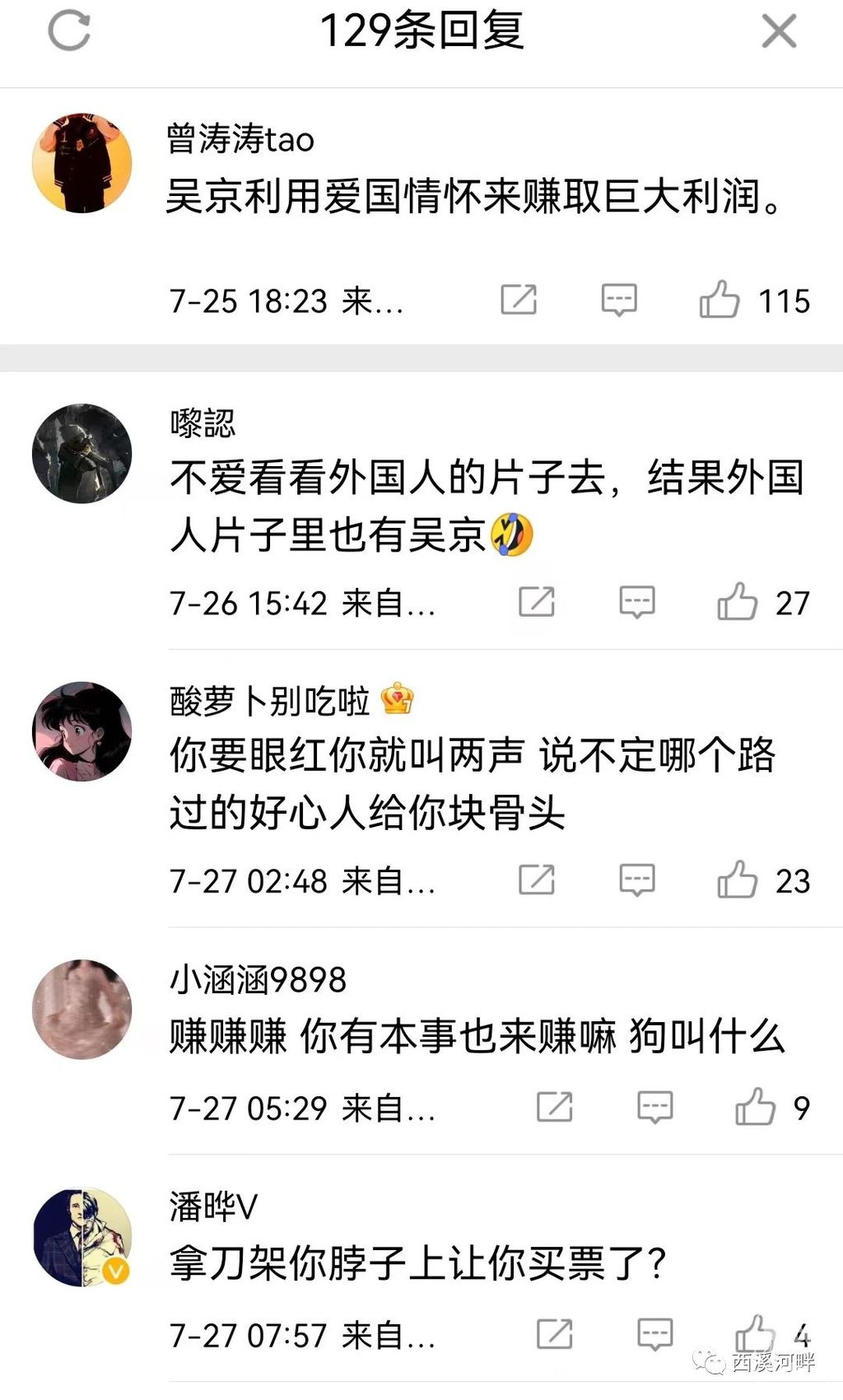
Task: Reply to 曾涛涛tao's comment
Action: click(619, 300)
